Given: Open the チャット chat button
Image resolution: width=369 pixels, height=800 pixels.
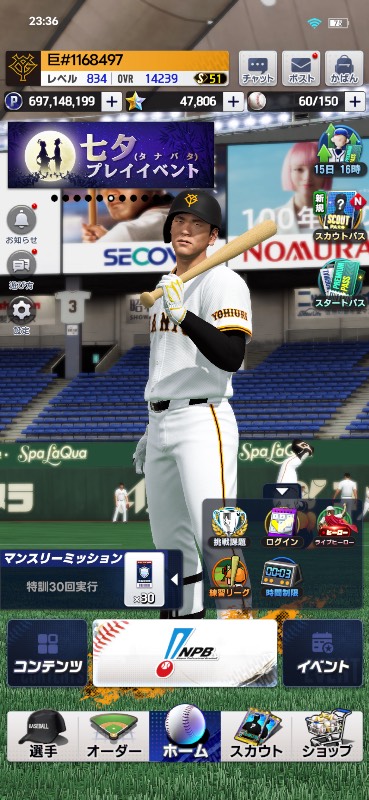Looking at the screenshot, I should 258,68.
